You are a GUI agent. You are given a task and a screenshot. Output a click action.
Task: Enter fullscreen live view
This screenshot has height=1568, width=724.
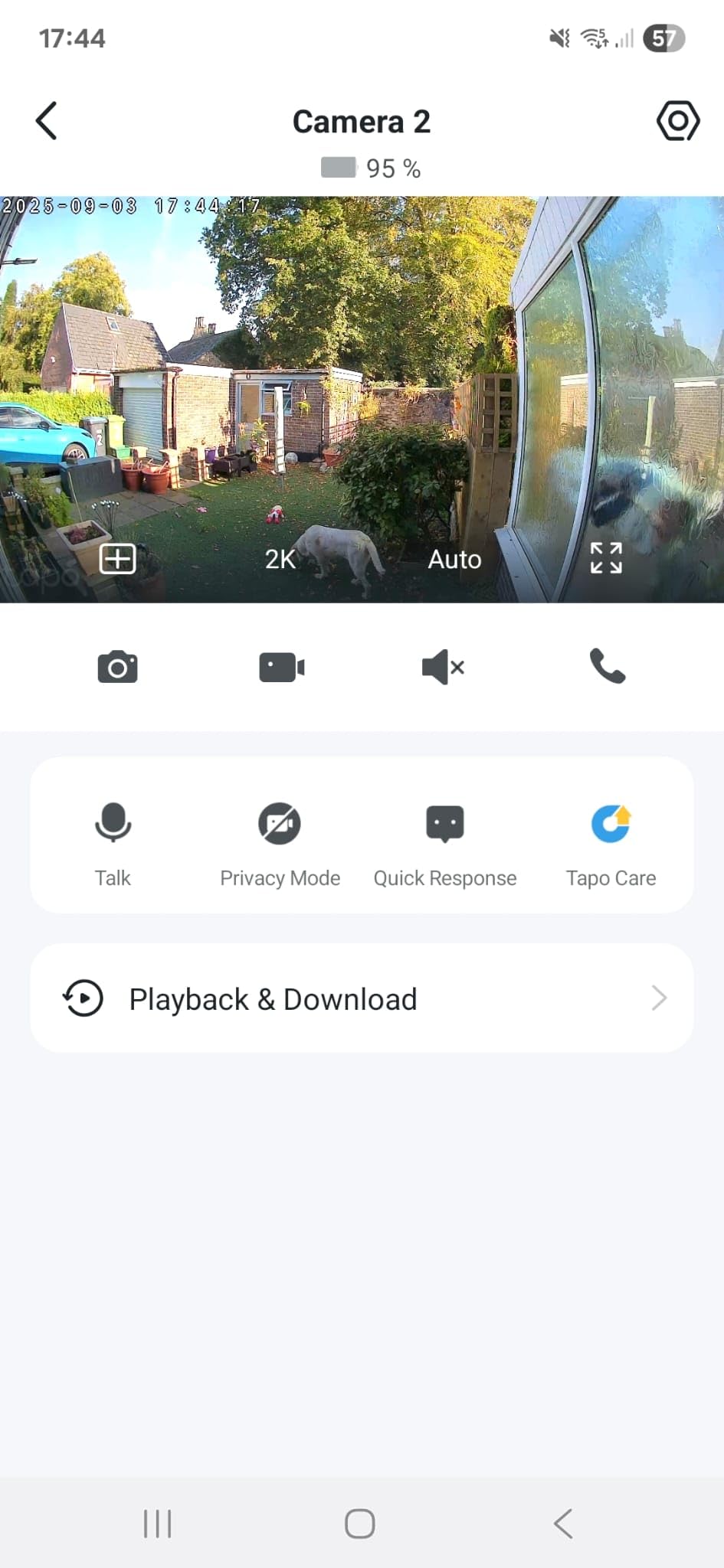pos(606,558)
